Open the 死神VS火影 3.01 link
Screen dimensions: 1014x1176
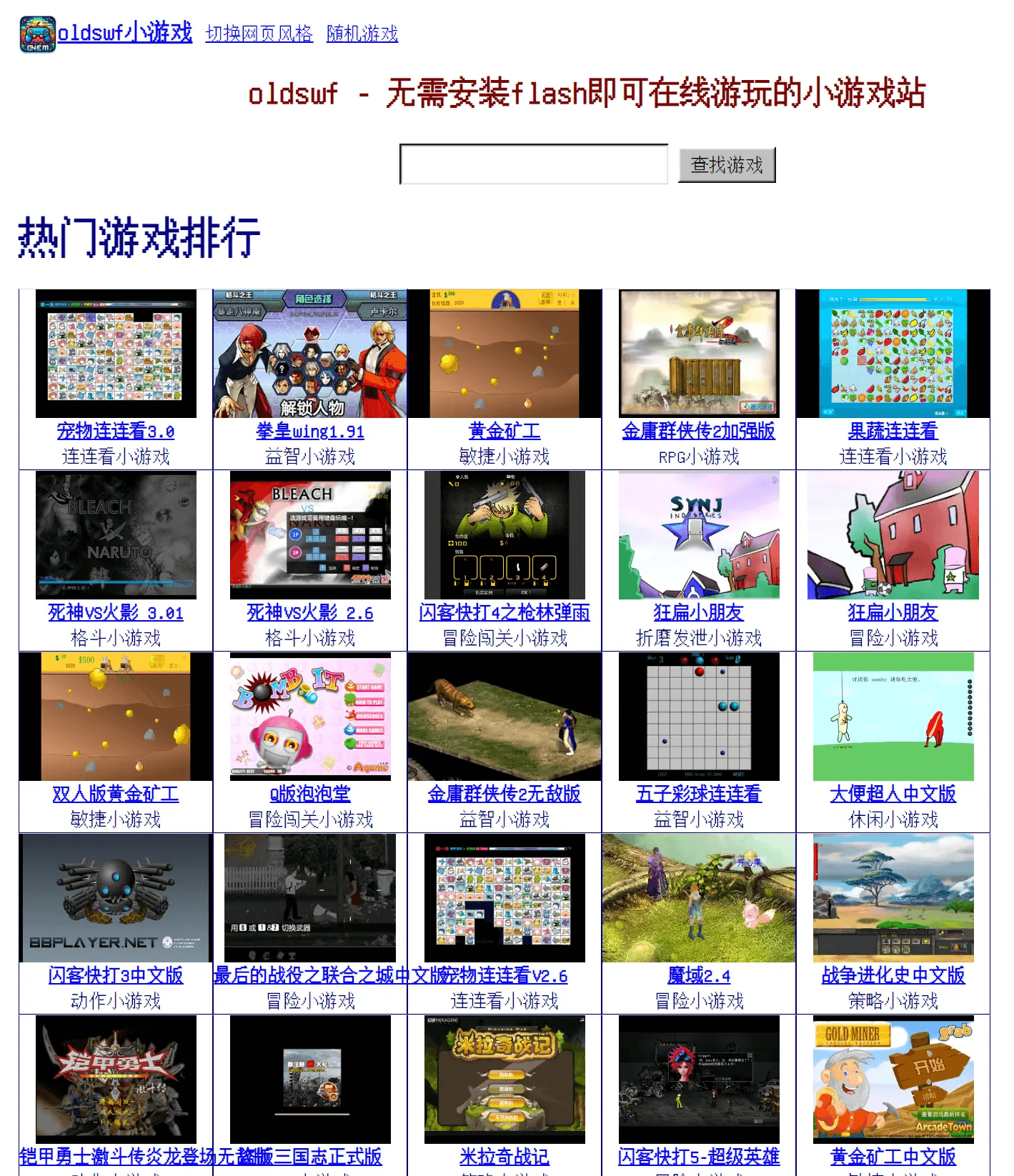pyautogui.click(x=116, y=612)
